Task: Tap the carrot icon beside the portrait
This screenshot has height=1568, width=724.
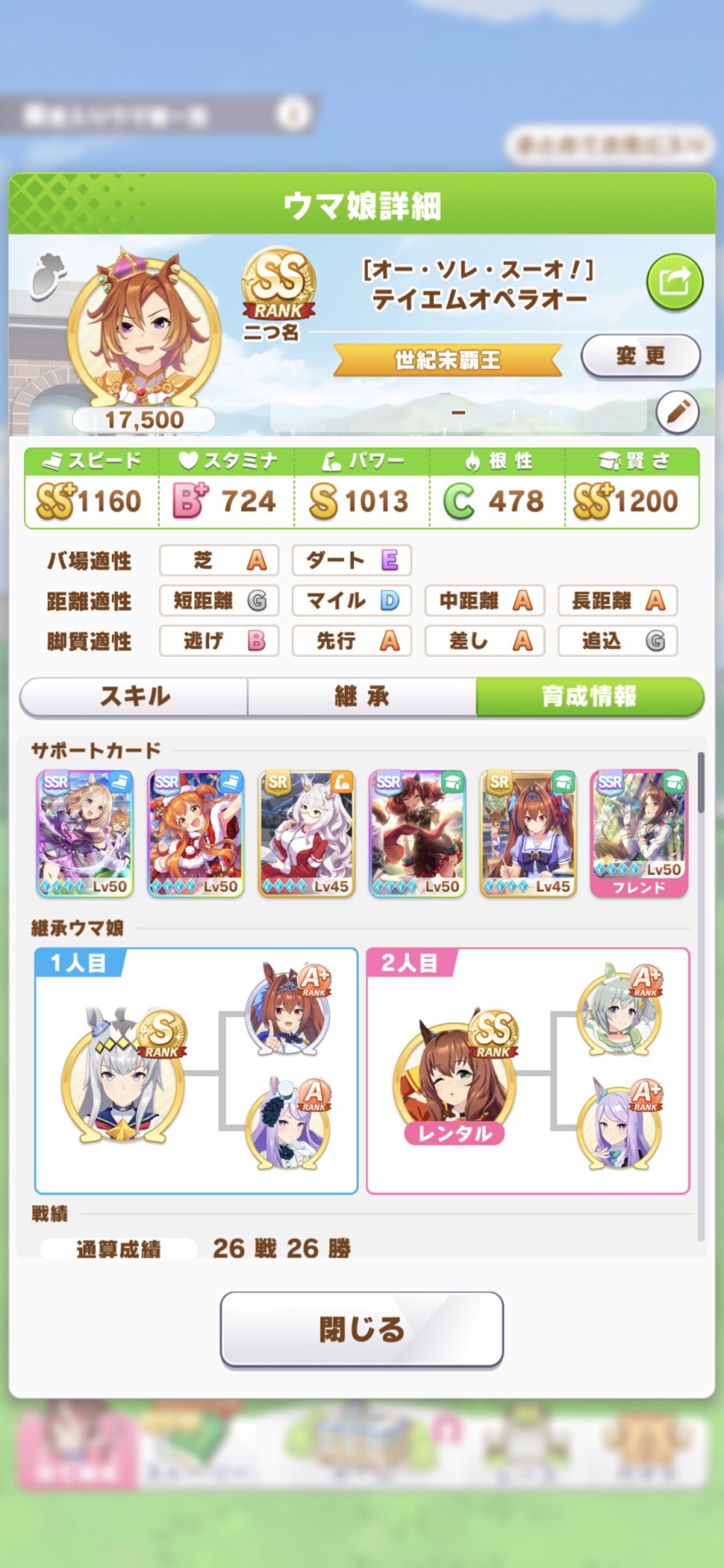Action: (48, 275)
